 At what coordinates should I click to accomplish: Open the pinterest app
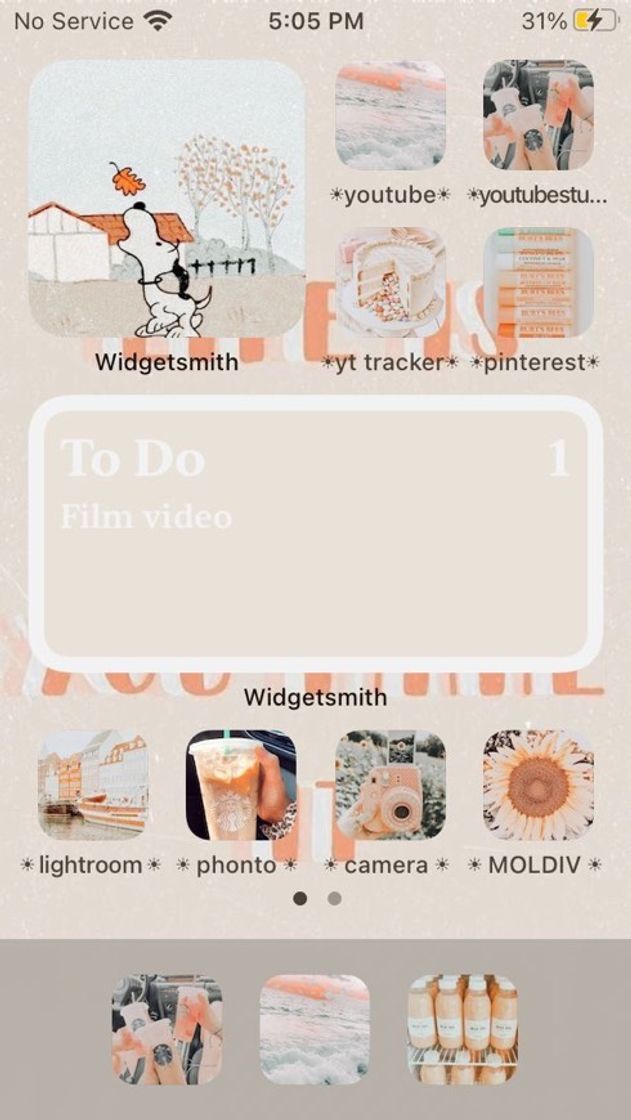click(x=538, y=283)
